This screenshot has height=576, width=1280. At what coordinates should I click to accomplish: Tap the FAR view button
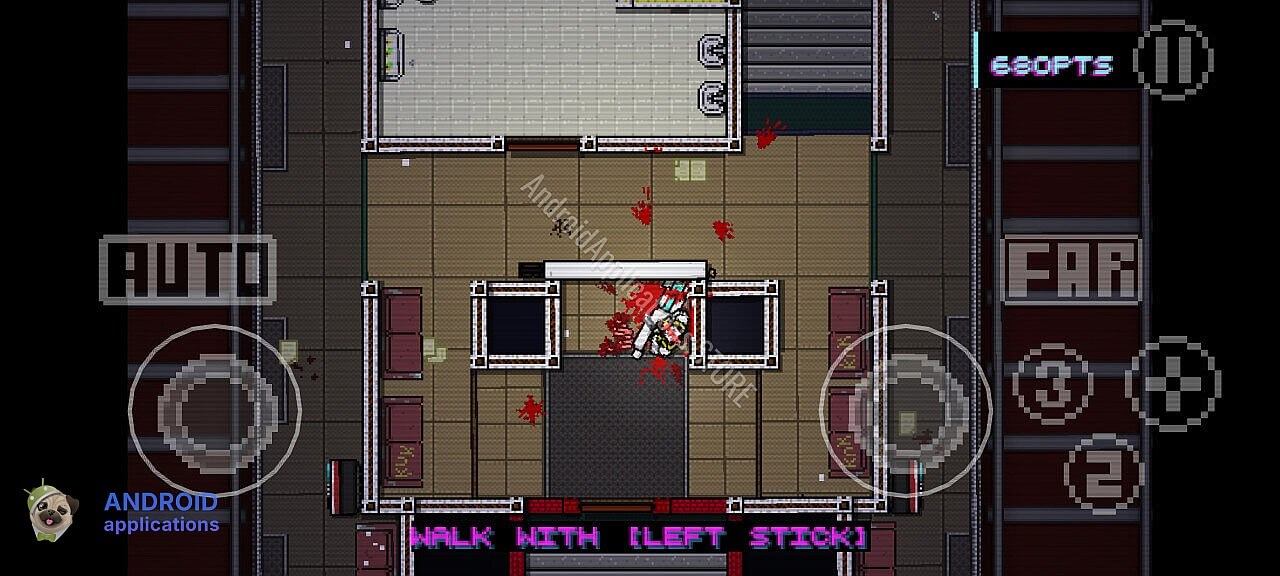1071,270
